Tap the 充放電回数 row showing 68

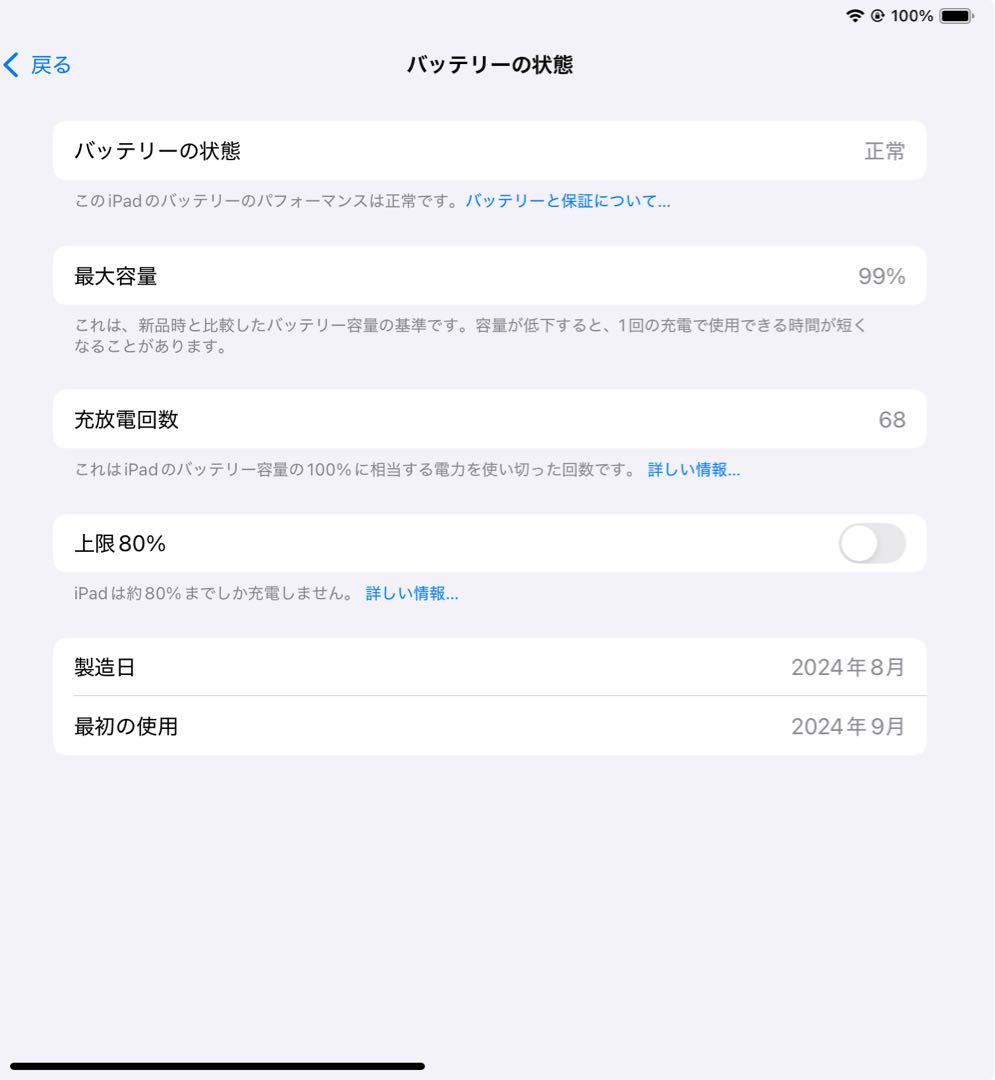[x=489, y=419]
